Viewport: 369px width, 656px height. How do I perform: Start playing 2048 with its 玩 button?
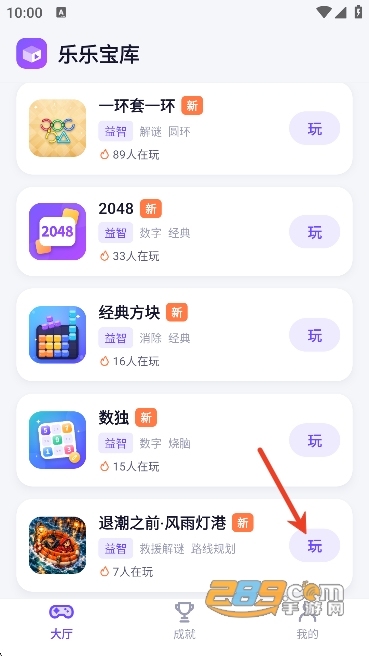pos(314,232)
